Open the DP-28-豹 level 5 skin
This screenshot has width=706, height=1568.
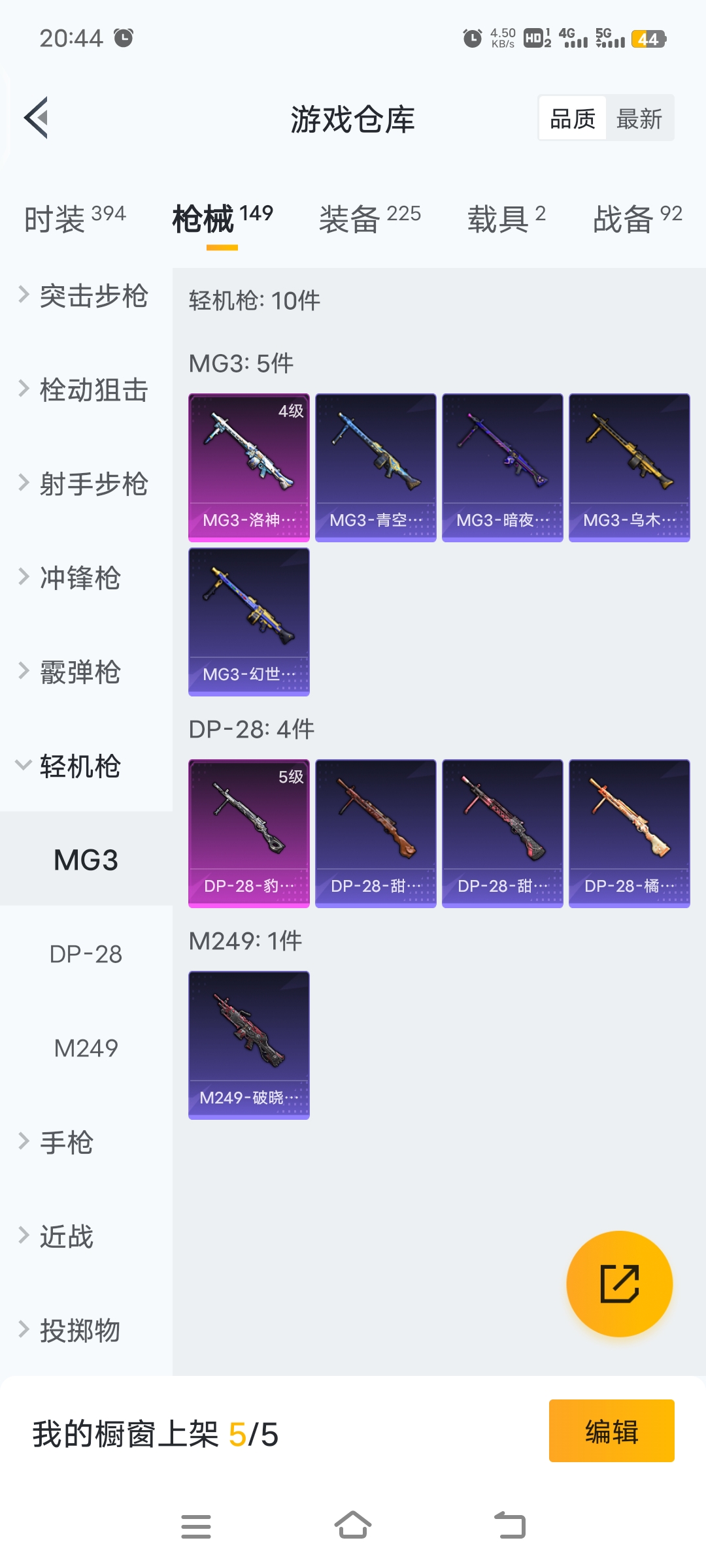point(249,833)
